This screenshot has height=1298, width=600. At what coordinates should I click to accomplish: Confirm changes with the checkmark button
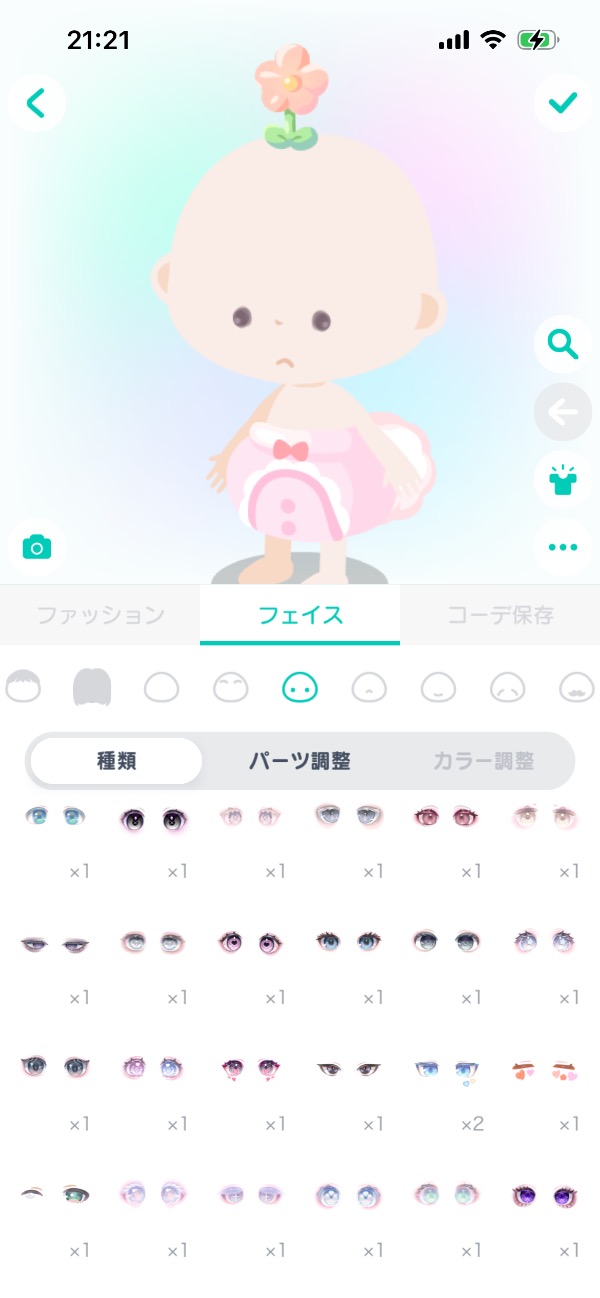click(x=563, y=103)
